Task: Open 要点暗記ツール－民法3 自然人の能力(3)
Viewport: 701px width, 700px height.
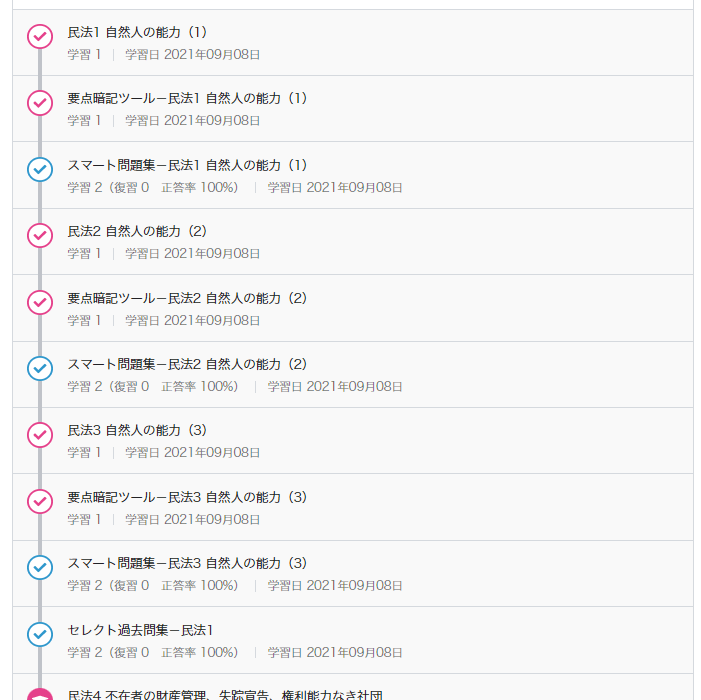Action: click(x=187, y=497)
